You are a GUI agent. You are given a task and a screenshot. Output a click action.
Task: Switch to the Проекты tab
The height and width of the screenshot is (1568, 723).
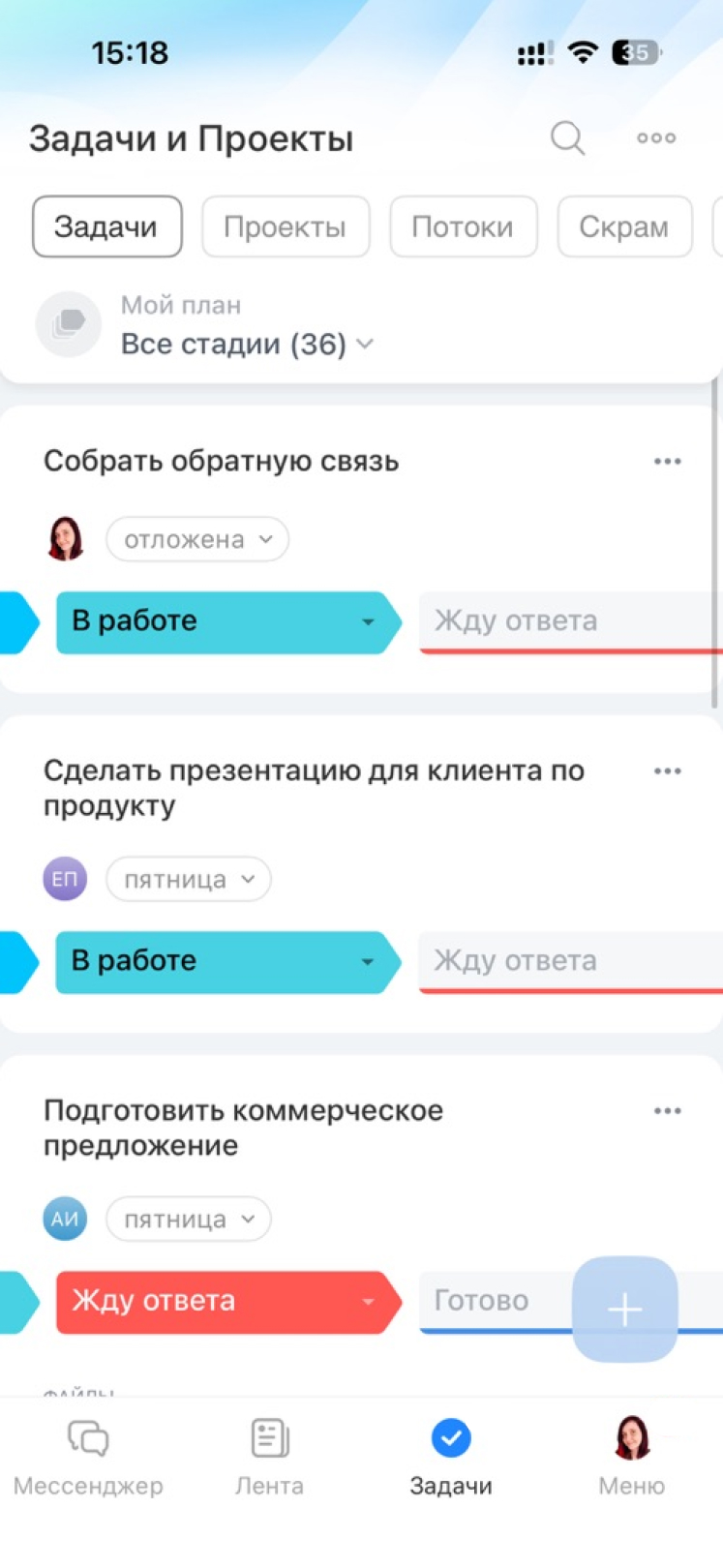(x=286, y=226)
